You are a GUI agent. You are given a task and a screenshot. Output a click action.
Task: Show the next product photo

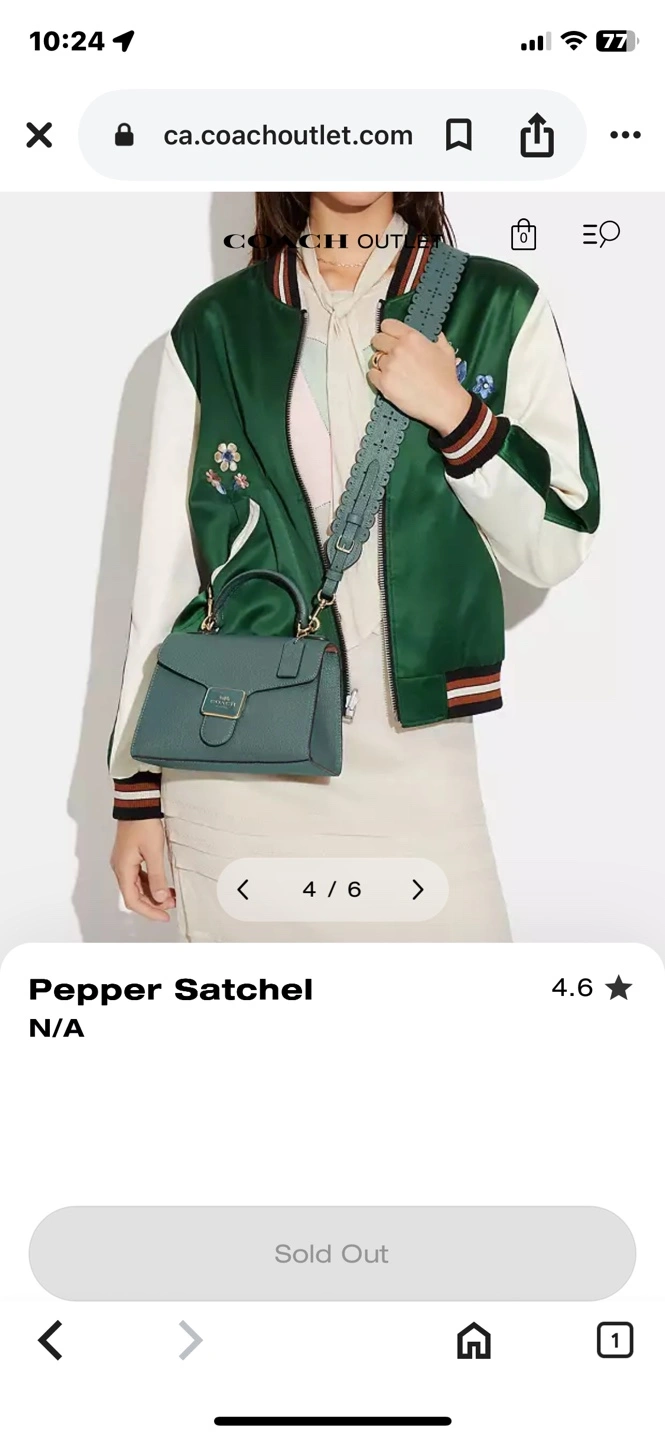click(x=418, y=889)
